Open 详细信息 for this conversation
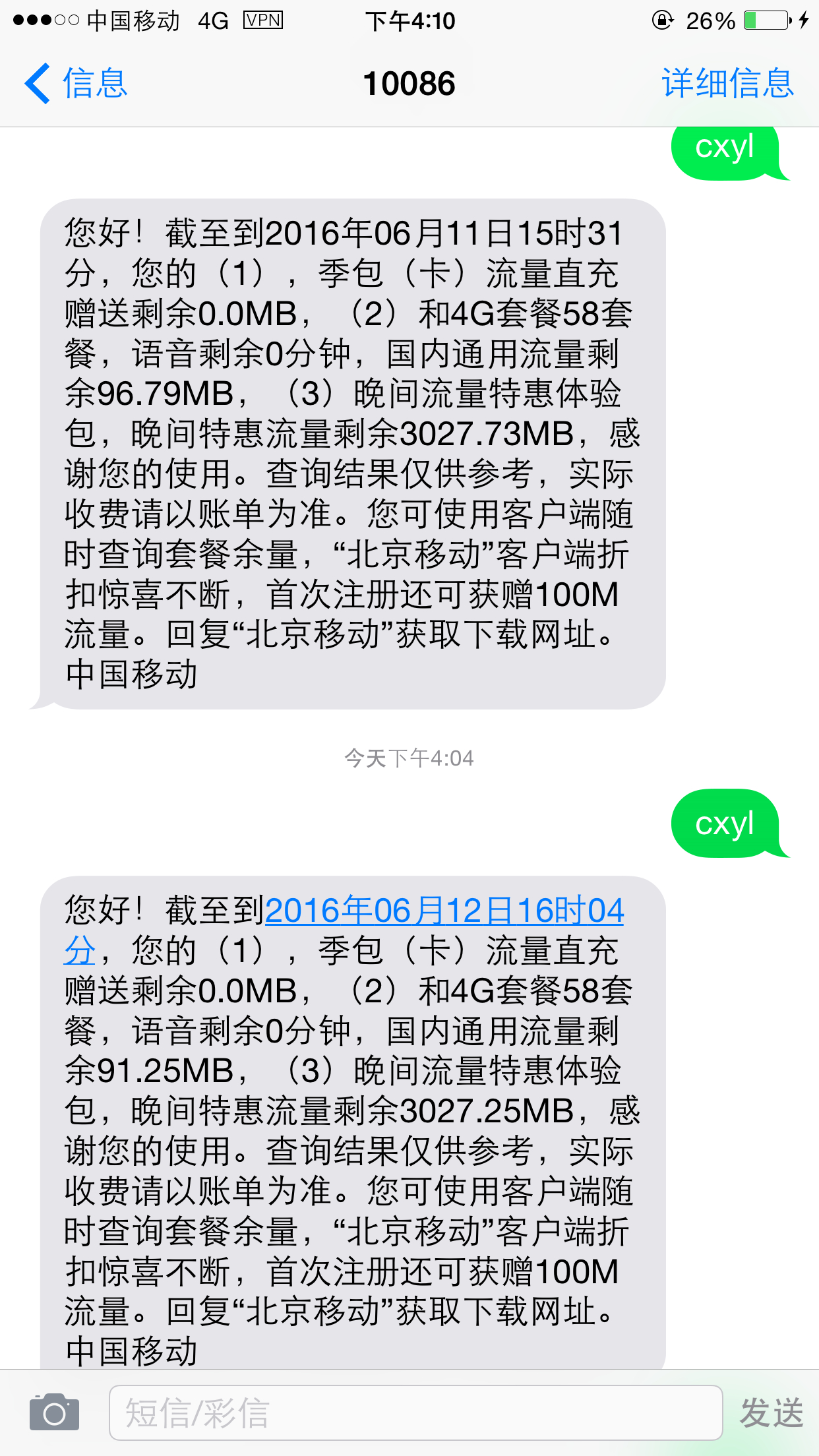 [x=727, y=84]
